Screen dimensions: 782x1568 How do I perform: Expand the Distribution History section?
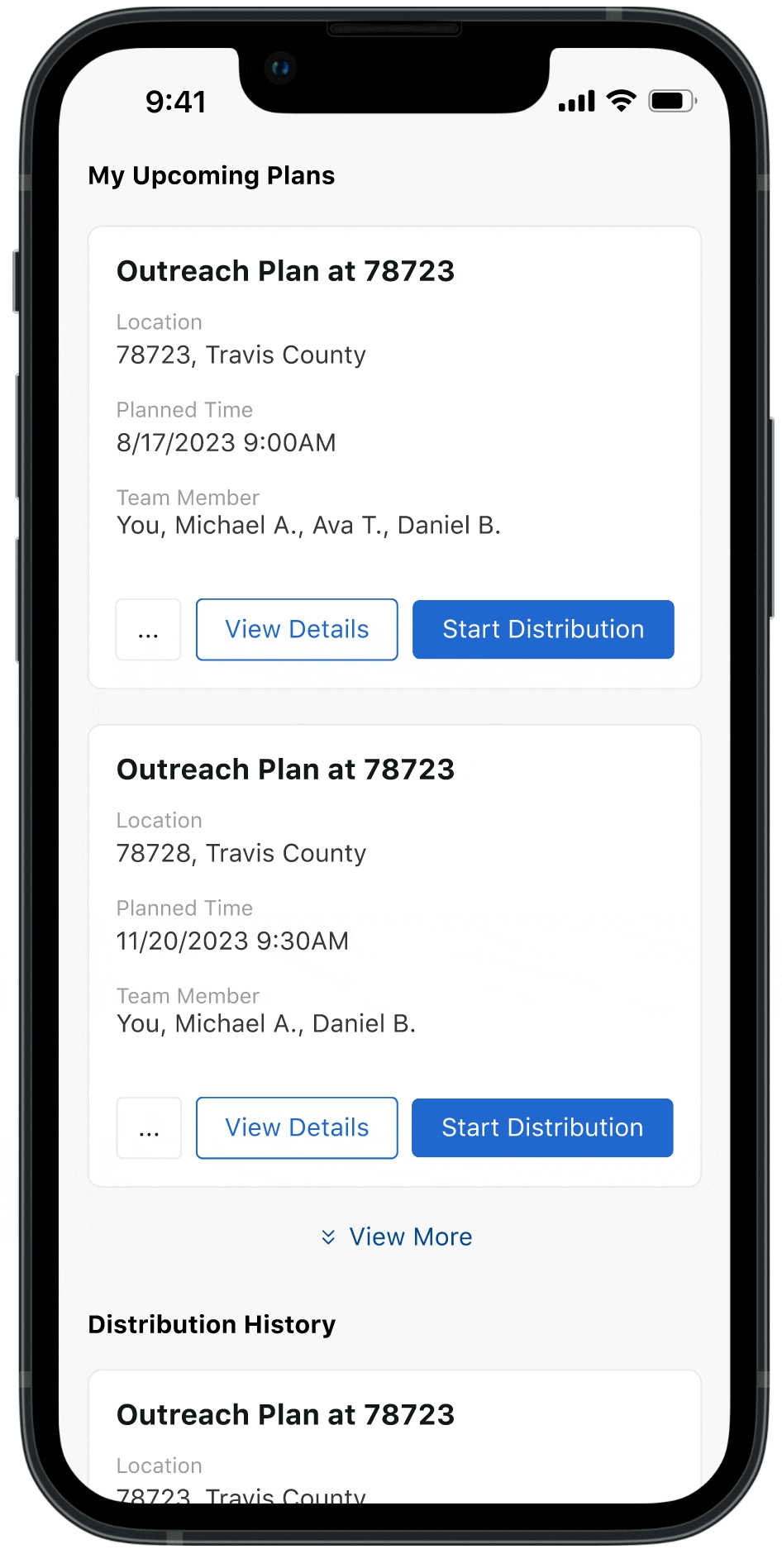coord(211,1324)
